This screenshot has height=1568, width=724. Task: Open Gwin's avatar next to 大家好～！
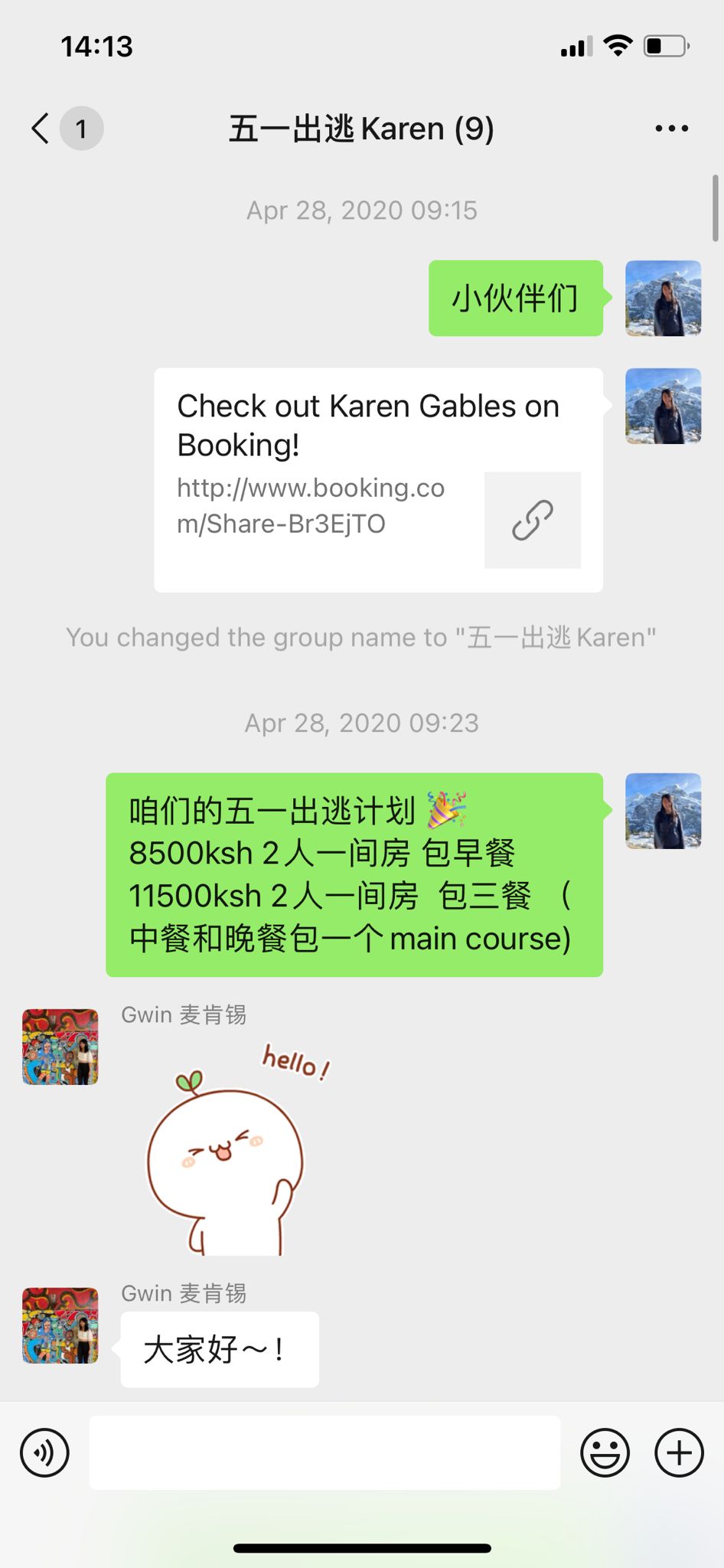pos(60,1325)
